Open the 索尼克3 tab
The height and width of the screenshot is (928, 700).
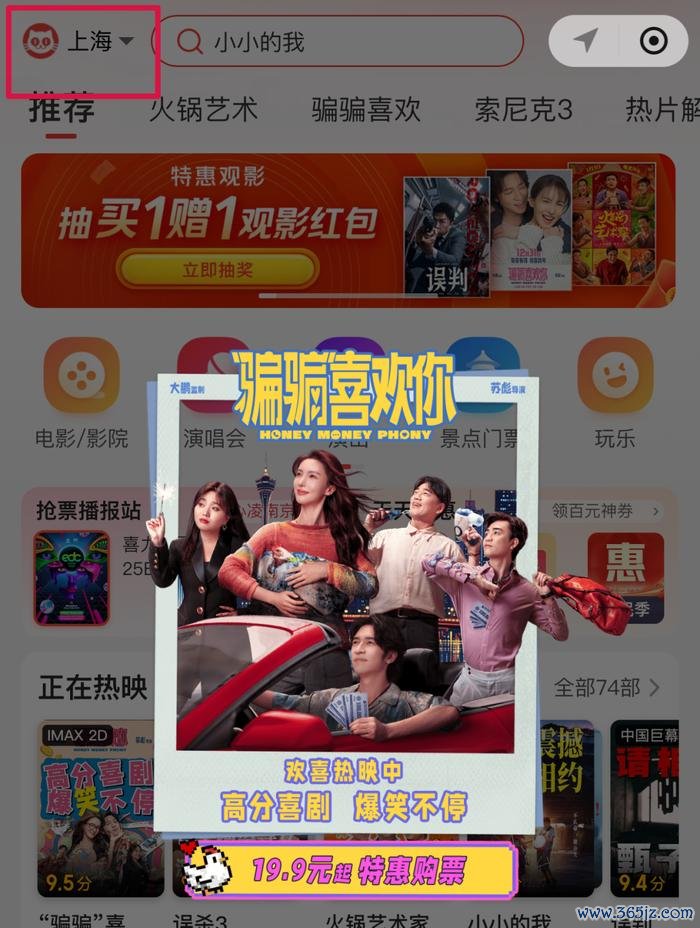coord(523,108)
